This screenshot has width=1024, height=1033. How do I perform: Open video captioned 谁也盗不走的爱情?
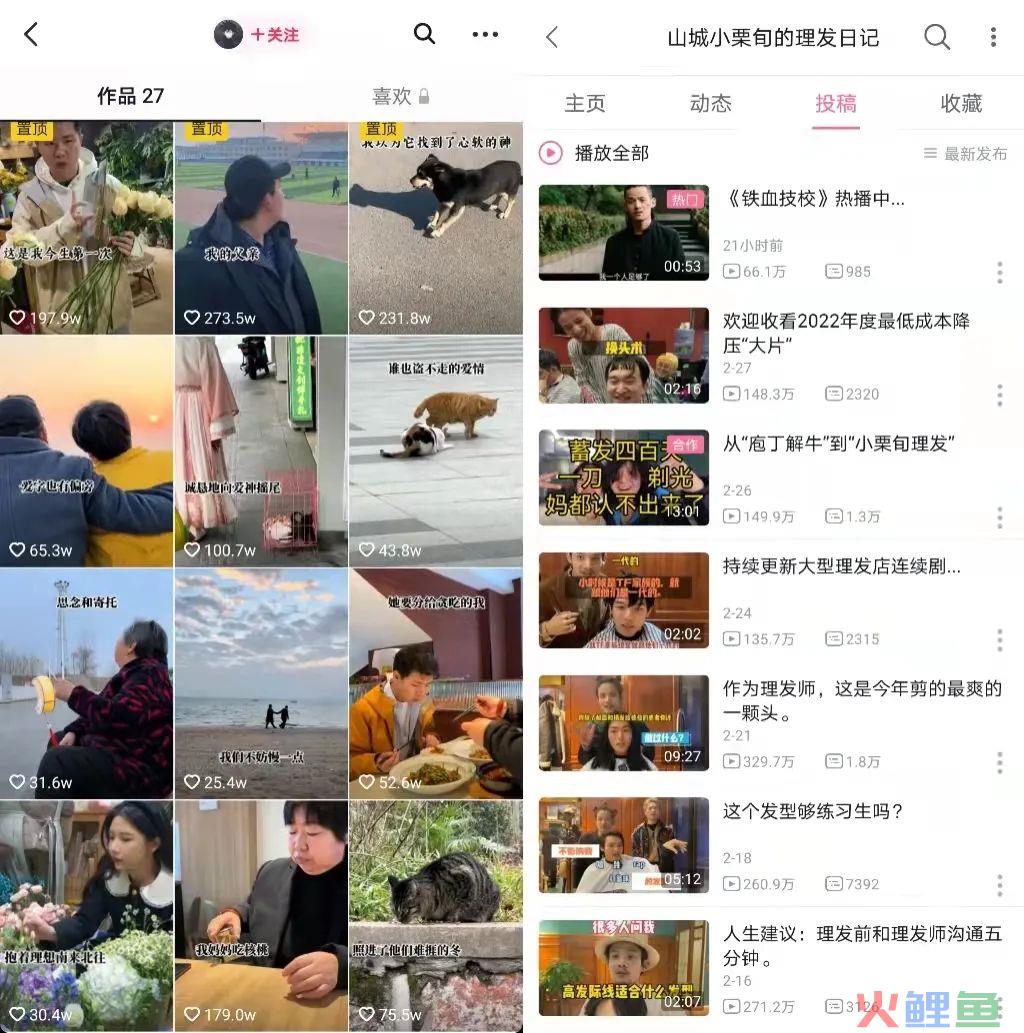pyautogui.click(x=435, y=450)
